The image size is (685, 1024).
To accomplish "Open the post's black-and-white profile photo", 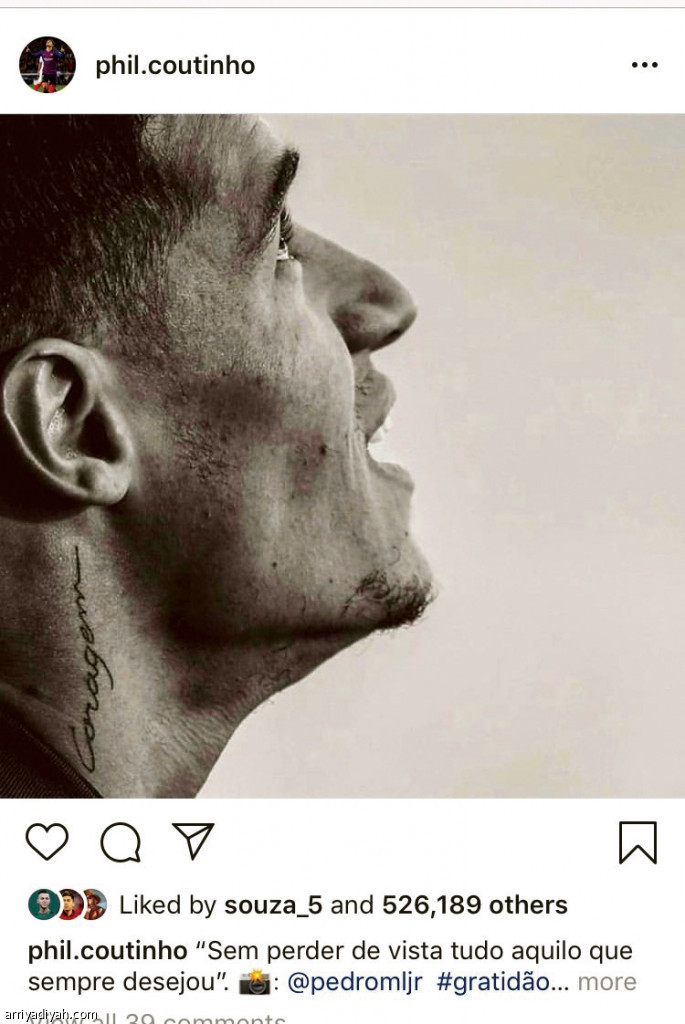I will [342, 455].
